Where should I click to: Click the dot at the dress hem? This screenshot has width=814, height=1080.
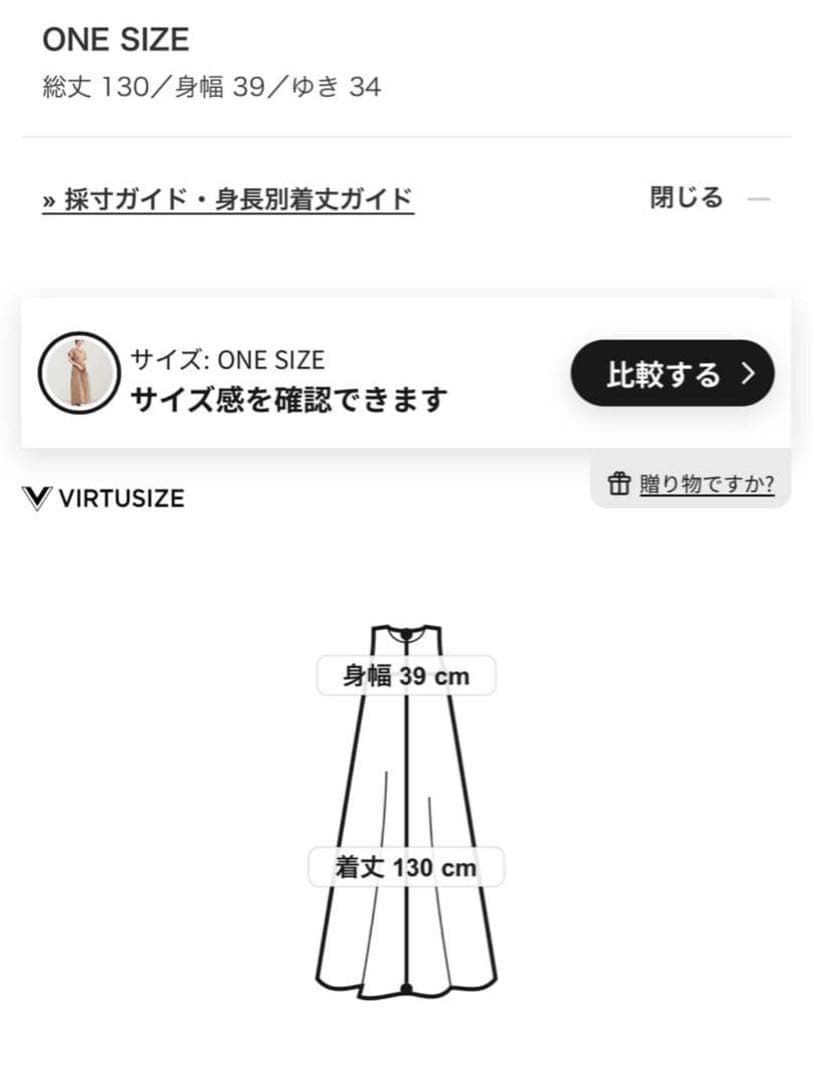tap(408, 988)
